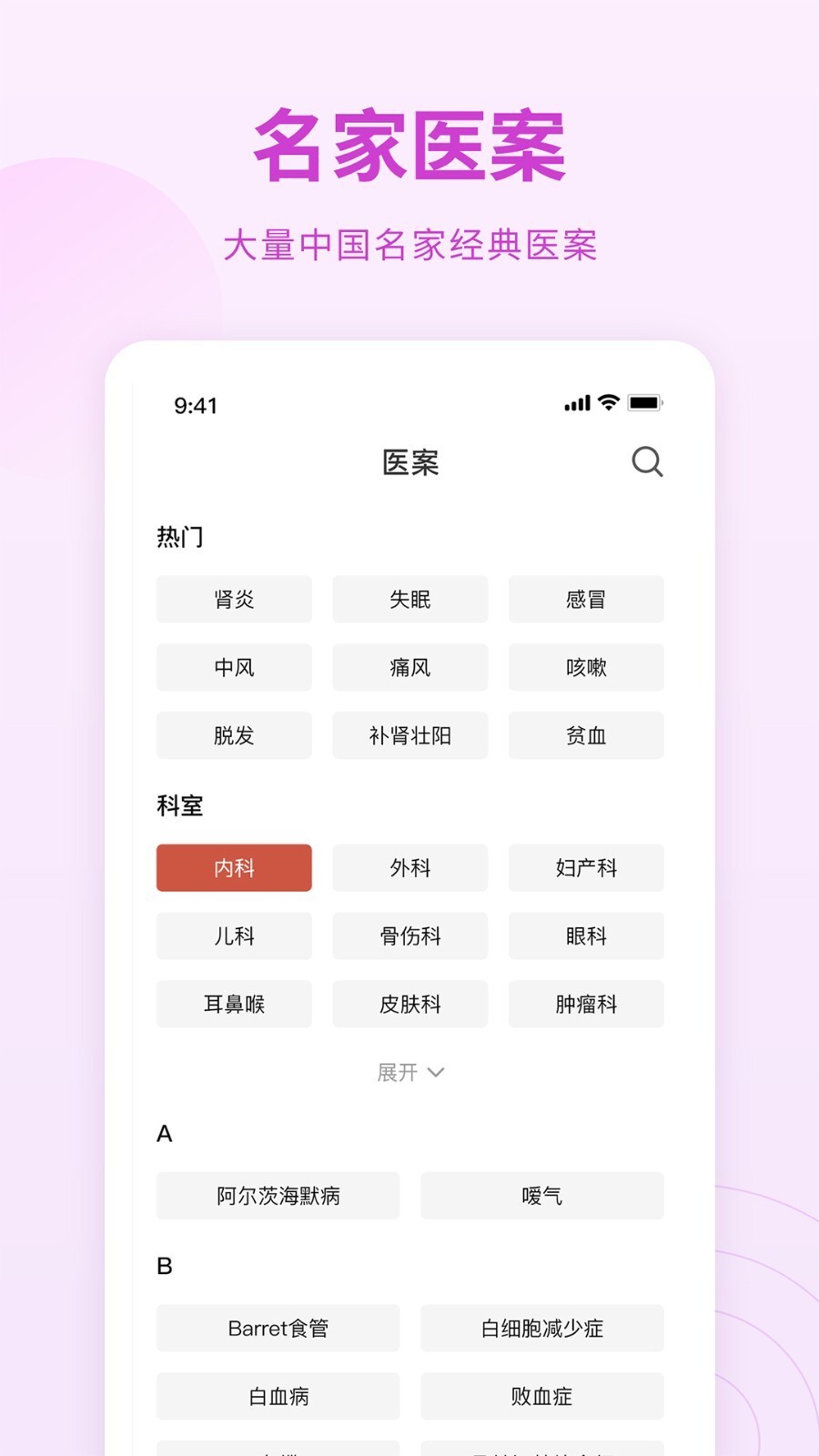Tap the battery indicator in the status bar
The height and width of the screenshot is (1456, 819).
click(647, 401)
